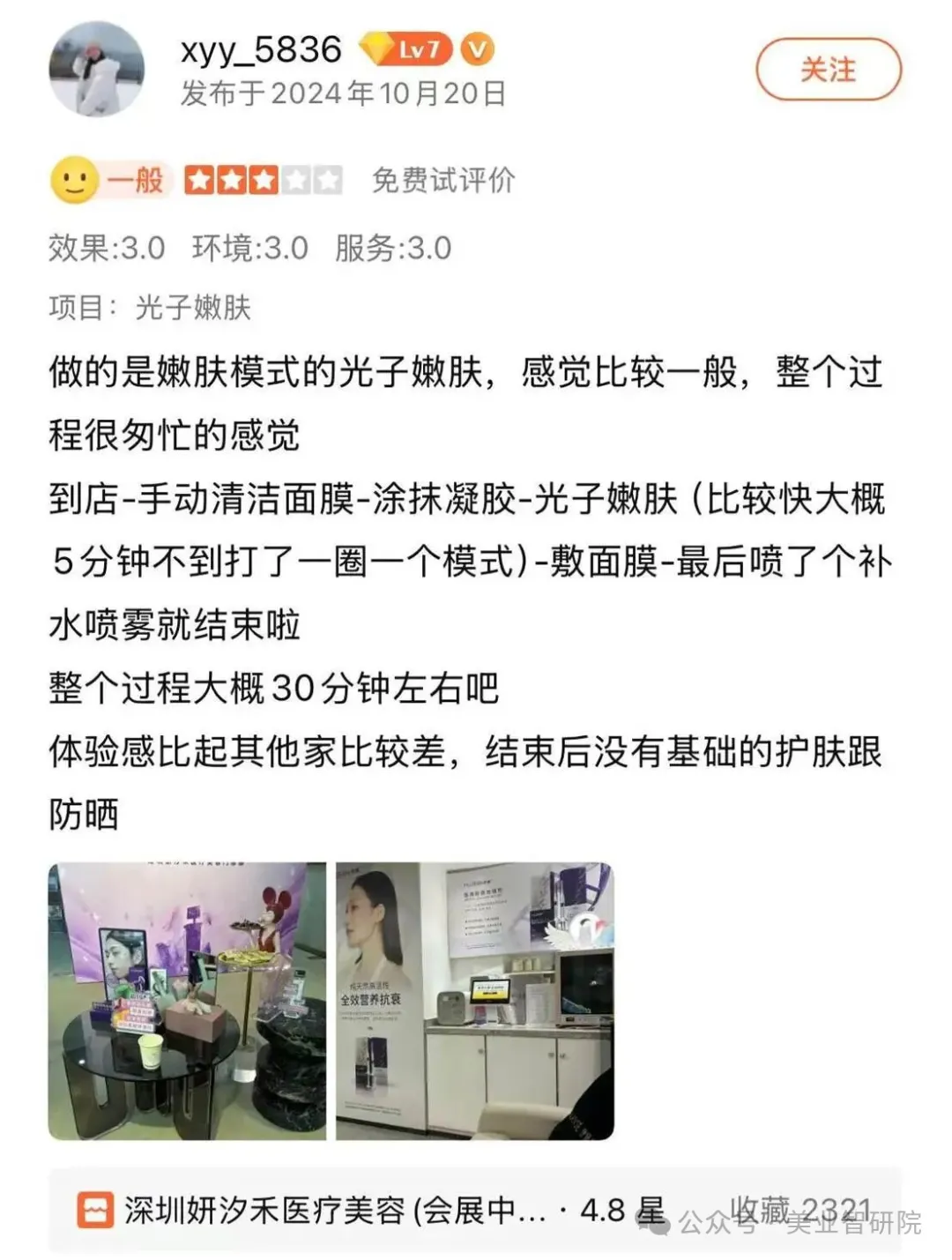Screen dimensions: 952x1260
Task: Open the first review photo with the round table
Action: click(187, 1001)
